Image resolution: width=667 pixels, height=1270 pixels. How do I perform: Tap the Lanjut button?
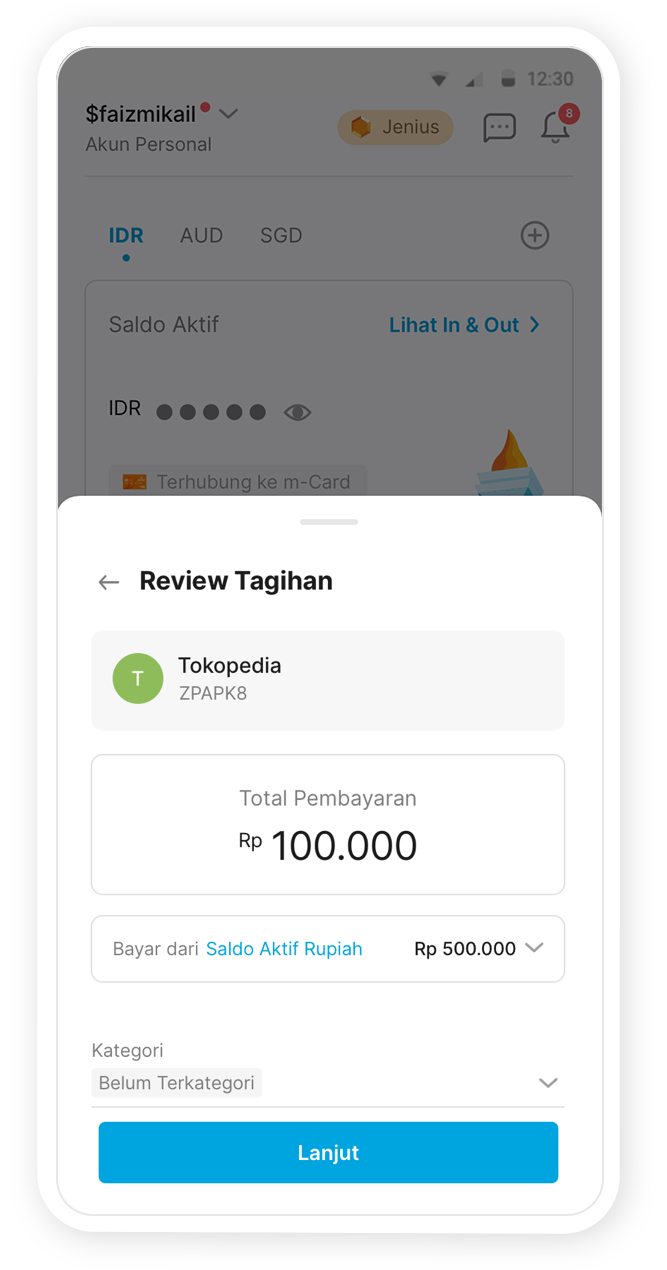[328, 1152]
